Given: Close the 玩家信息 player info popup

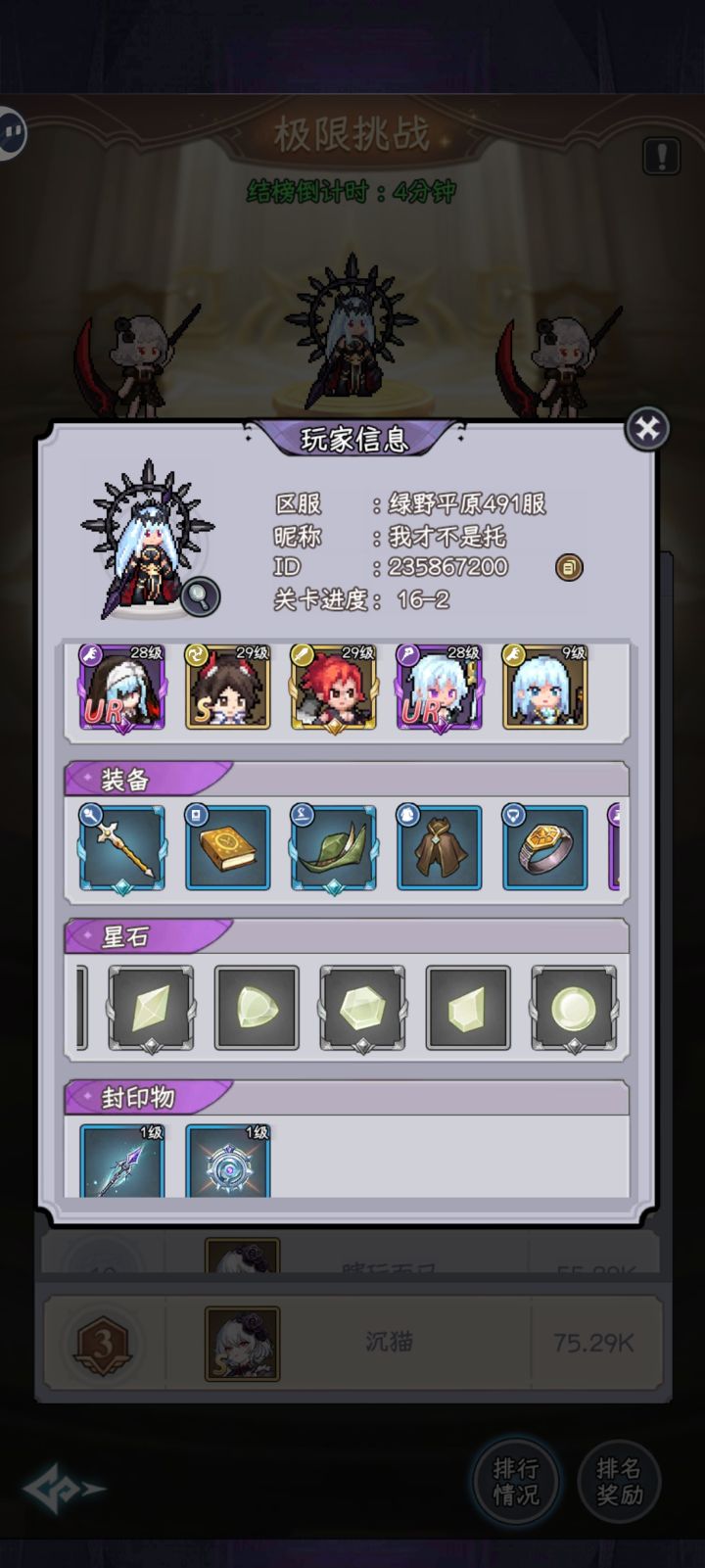Looking at the screenshot, I should [649, 425].
